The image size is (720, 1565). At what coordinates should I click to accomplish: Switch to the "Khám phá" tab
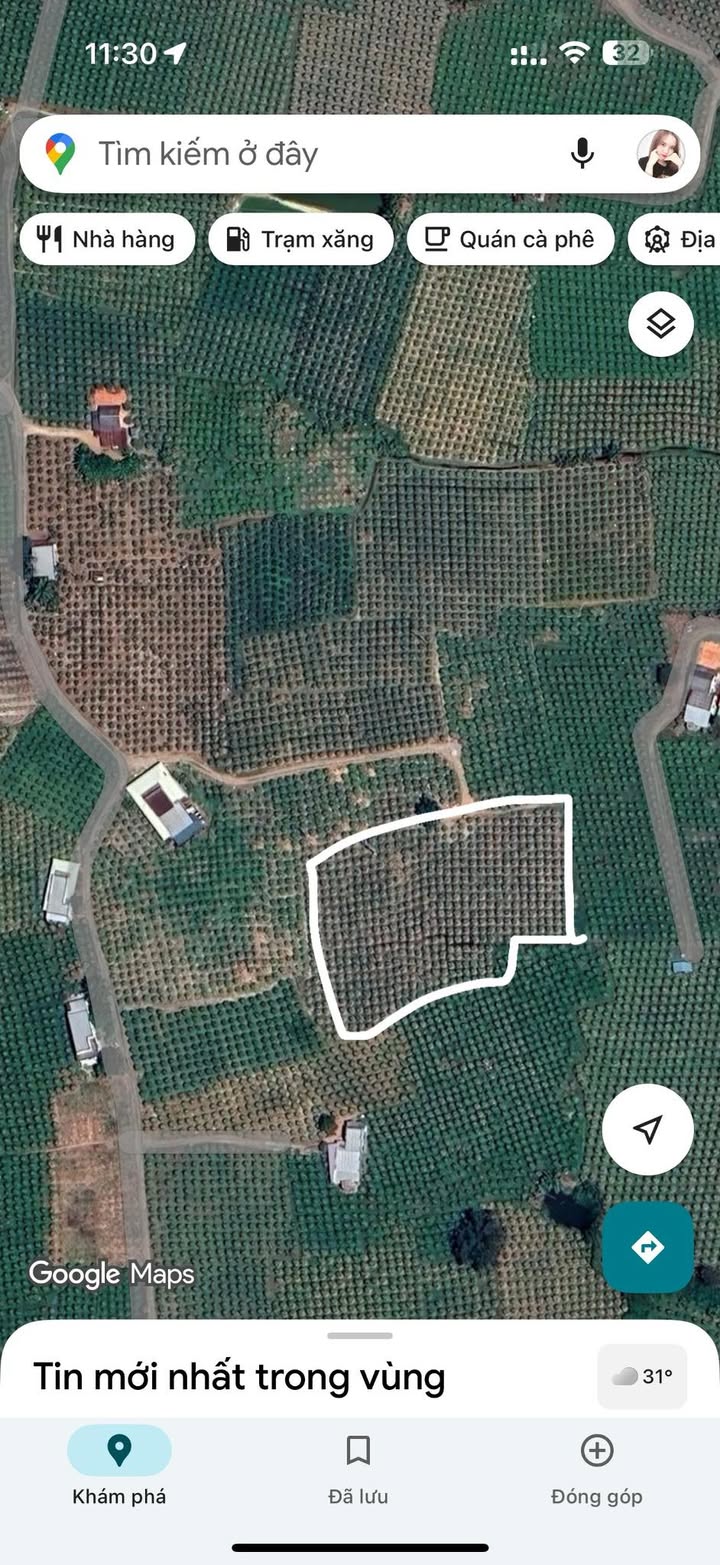coord(119,1466)
